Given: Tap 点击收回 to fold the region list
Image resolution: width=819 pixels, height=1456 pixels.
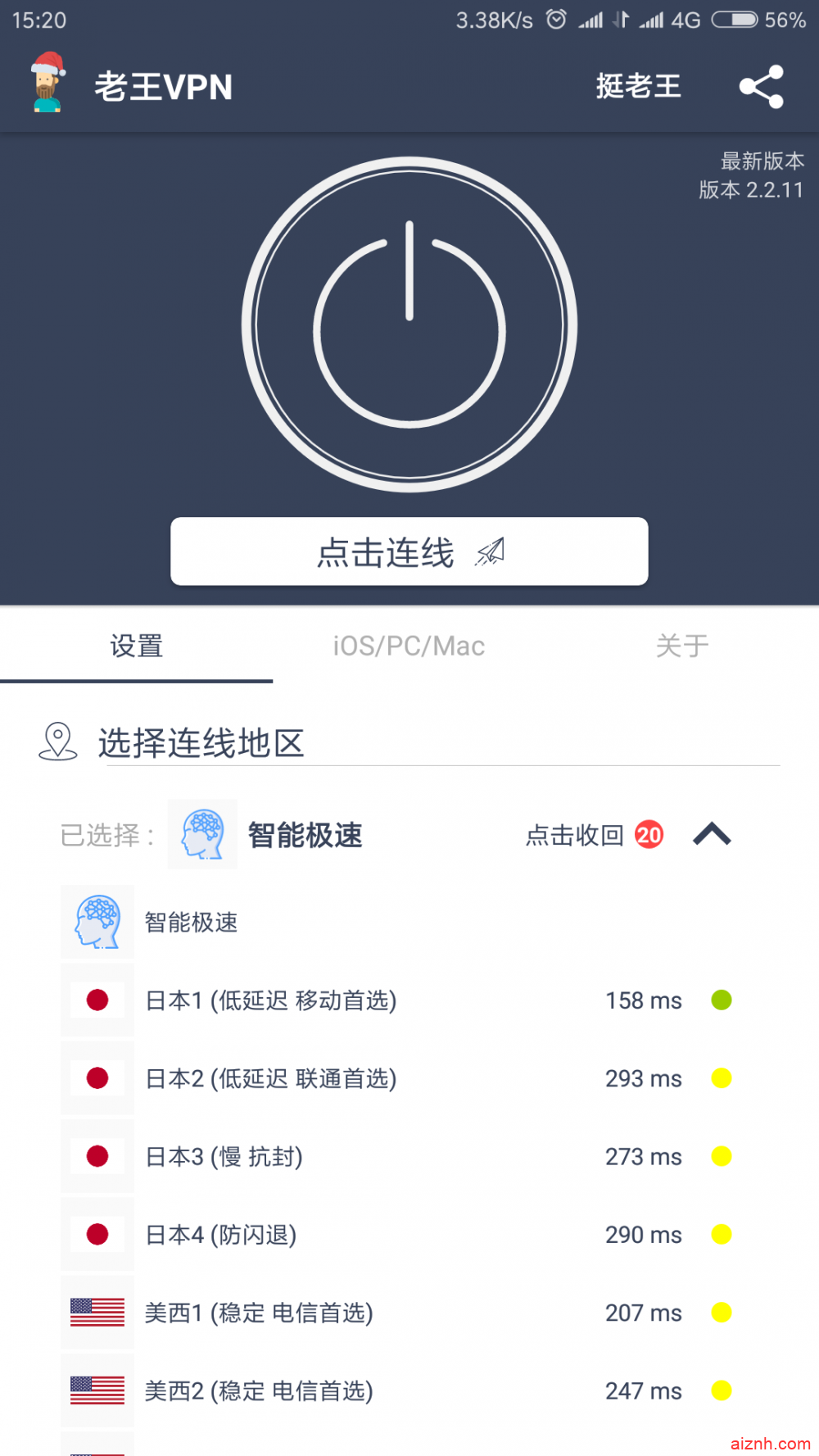Looking at the screenshot, I should 575,835.
